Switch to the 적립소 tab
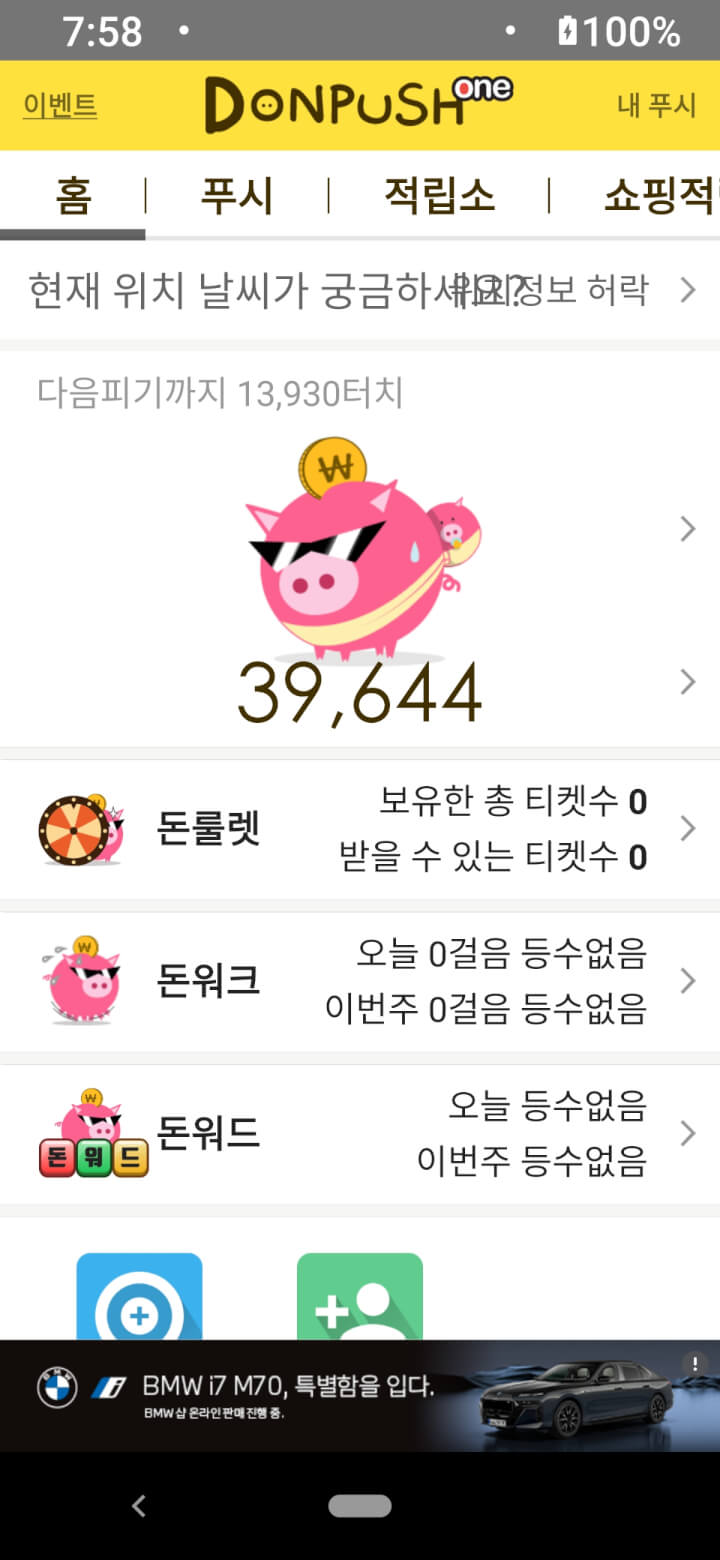The image size is (720, 1560). (439, 196)
